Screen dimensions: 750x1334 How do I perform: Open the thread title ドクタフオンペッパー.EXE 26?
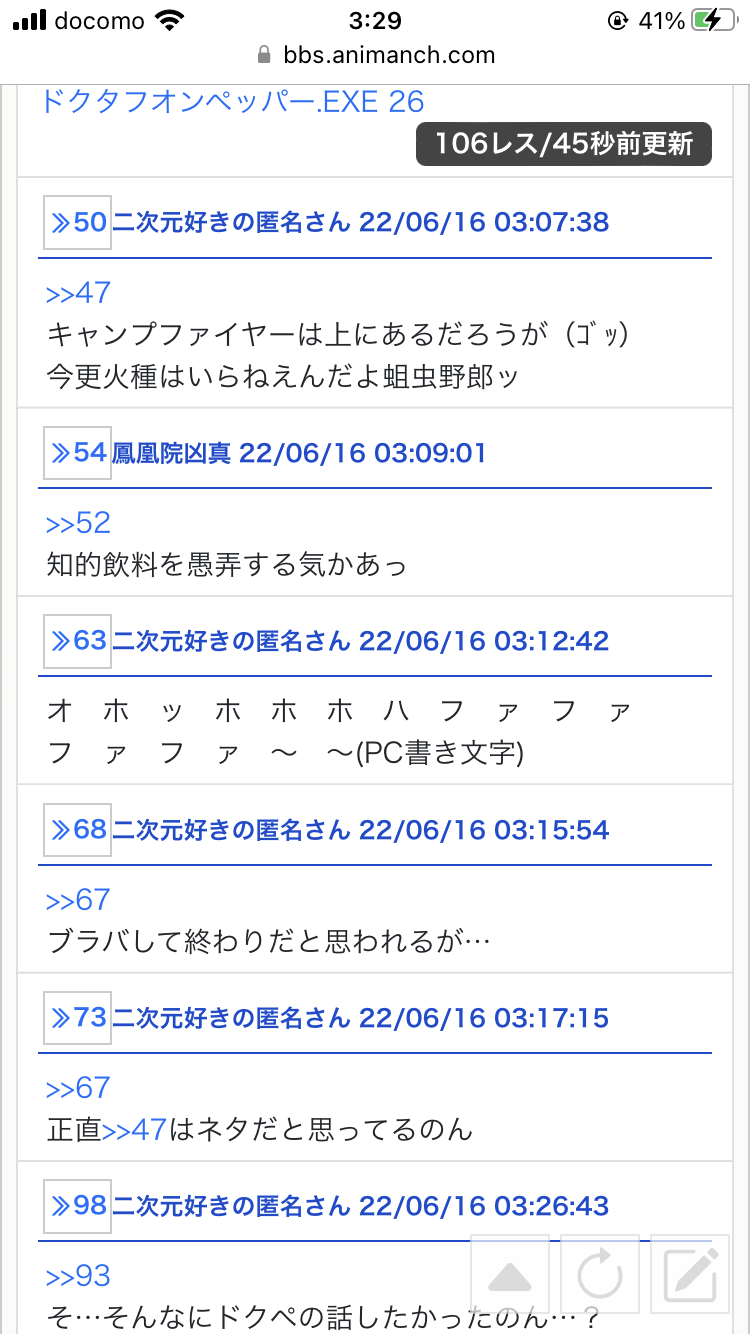(x=233, y=101)
